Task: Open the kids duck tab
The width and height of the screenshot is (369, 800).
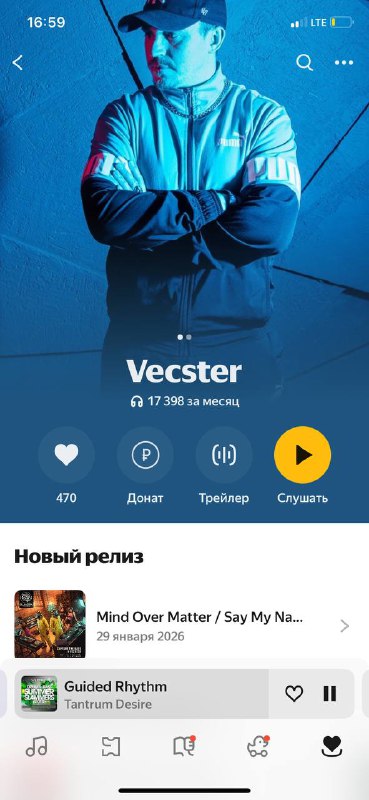Action: point(258,746)
